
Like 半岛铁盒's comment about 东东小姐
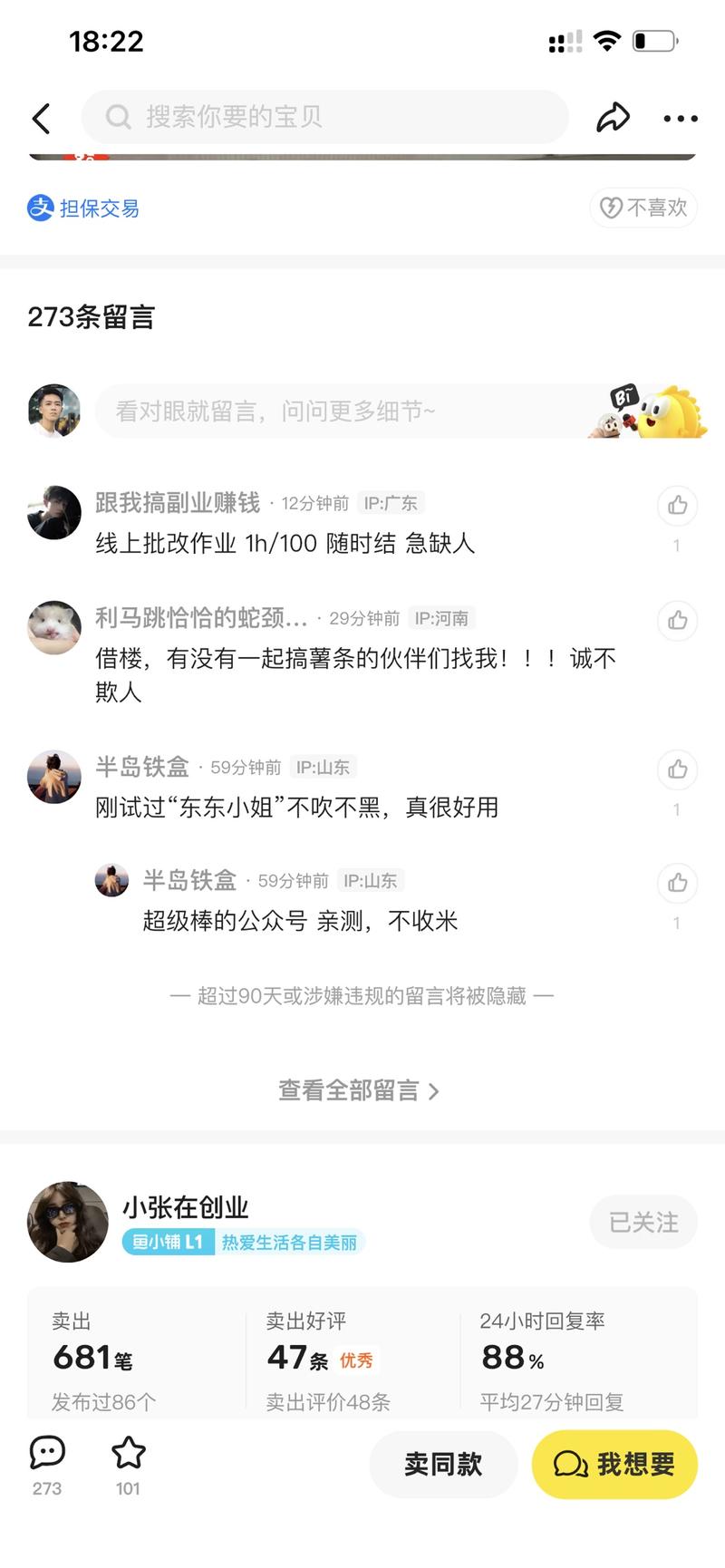(677, 769)
